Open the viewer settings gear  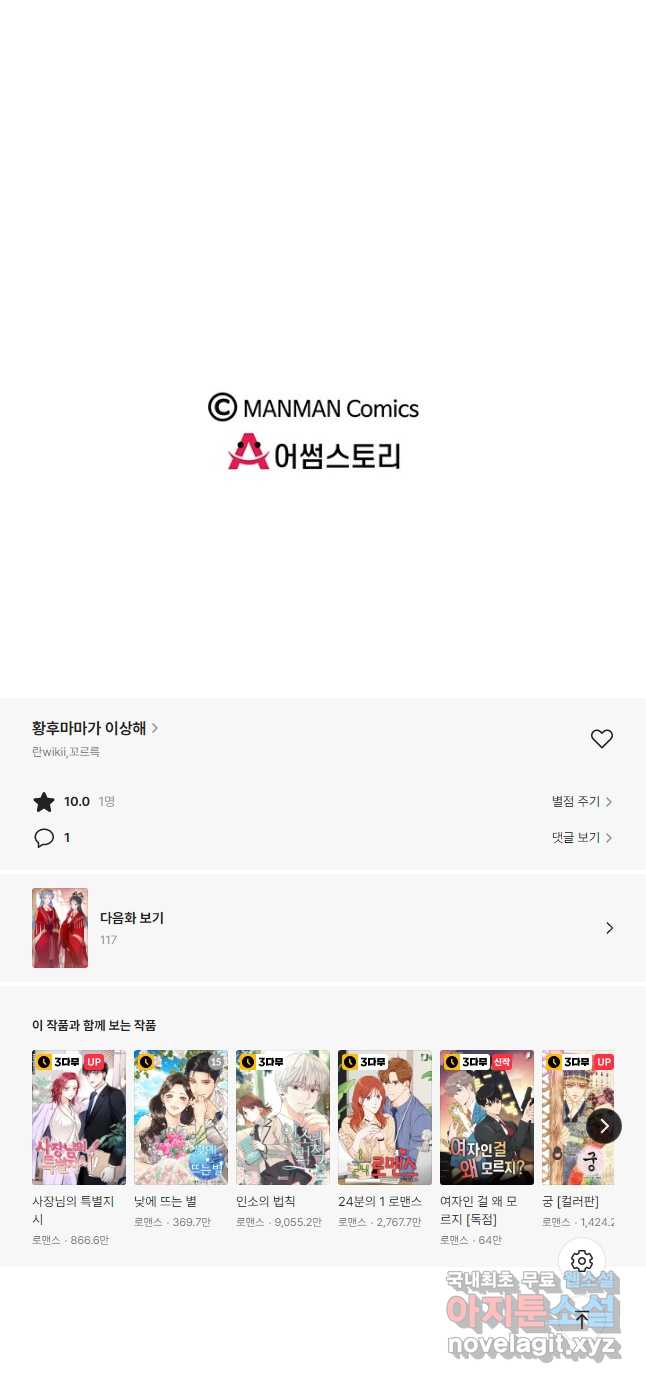tap(582, 1261)
